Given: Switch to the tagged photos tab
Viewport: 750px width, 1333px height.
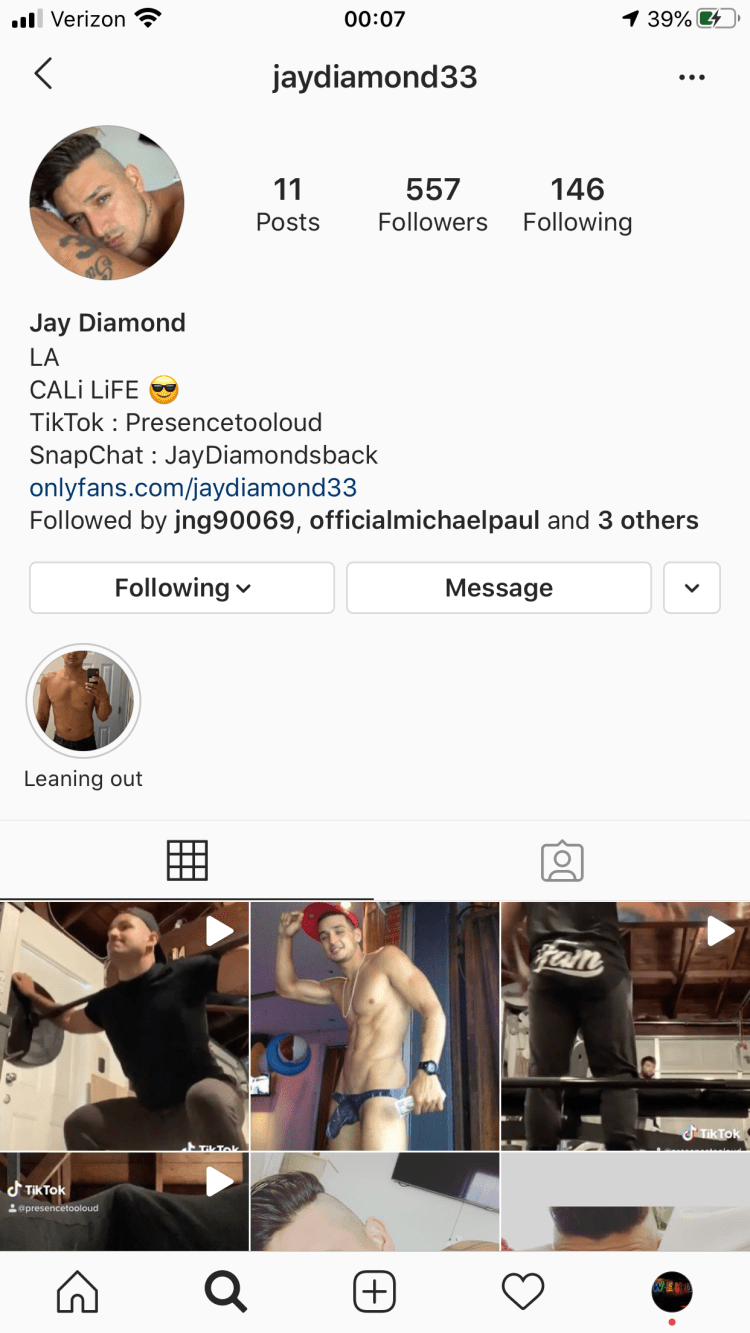Looking at the screenshot, I should 562,860.
